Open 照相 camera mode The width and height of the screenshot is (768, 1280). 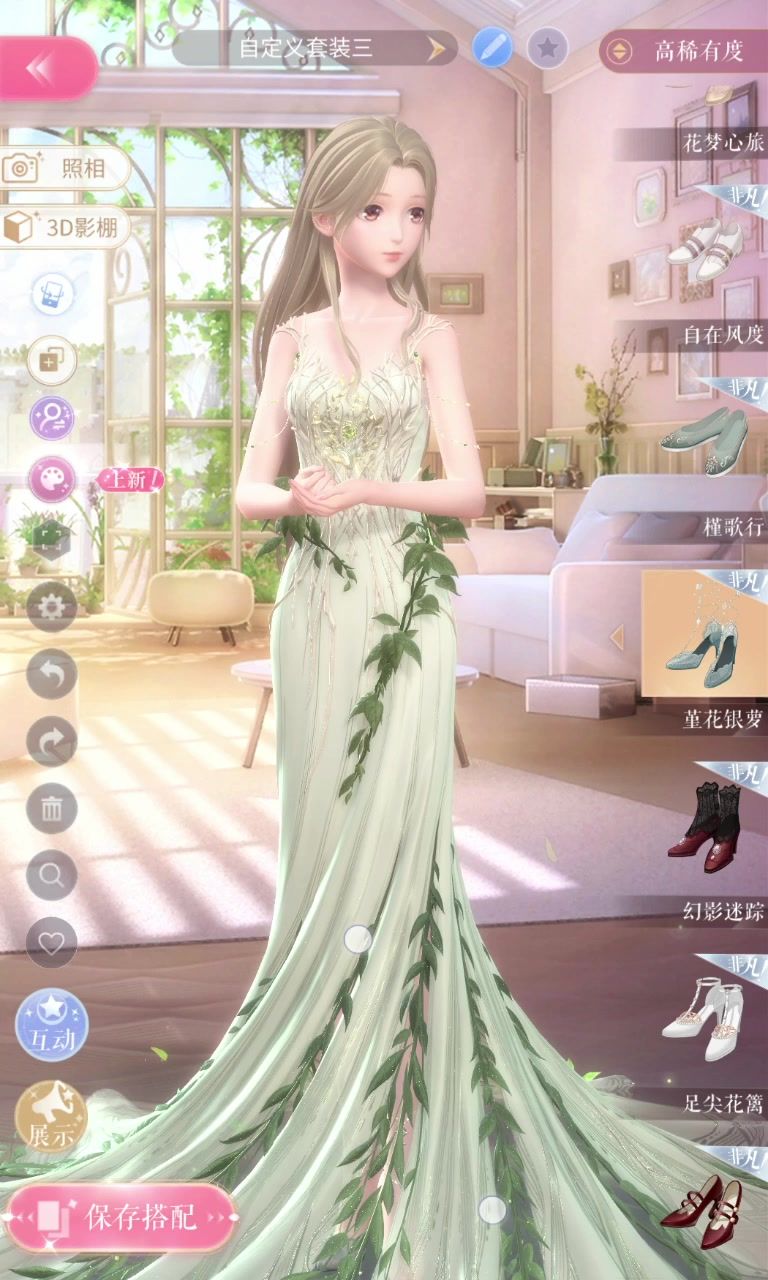(66, 168)
